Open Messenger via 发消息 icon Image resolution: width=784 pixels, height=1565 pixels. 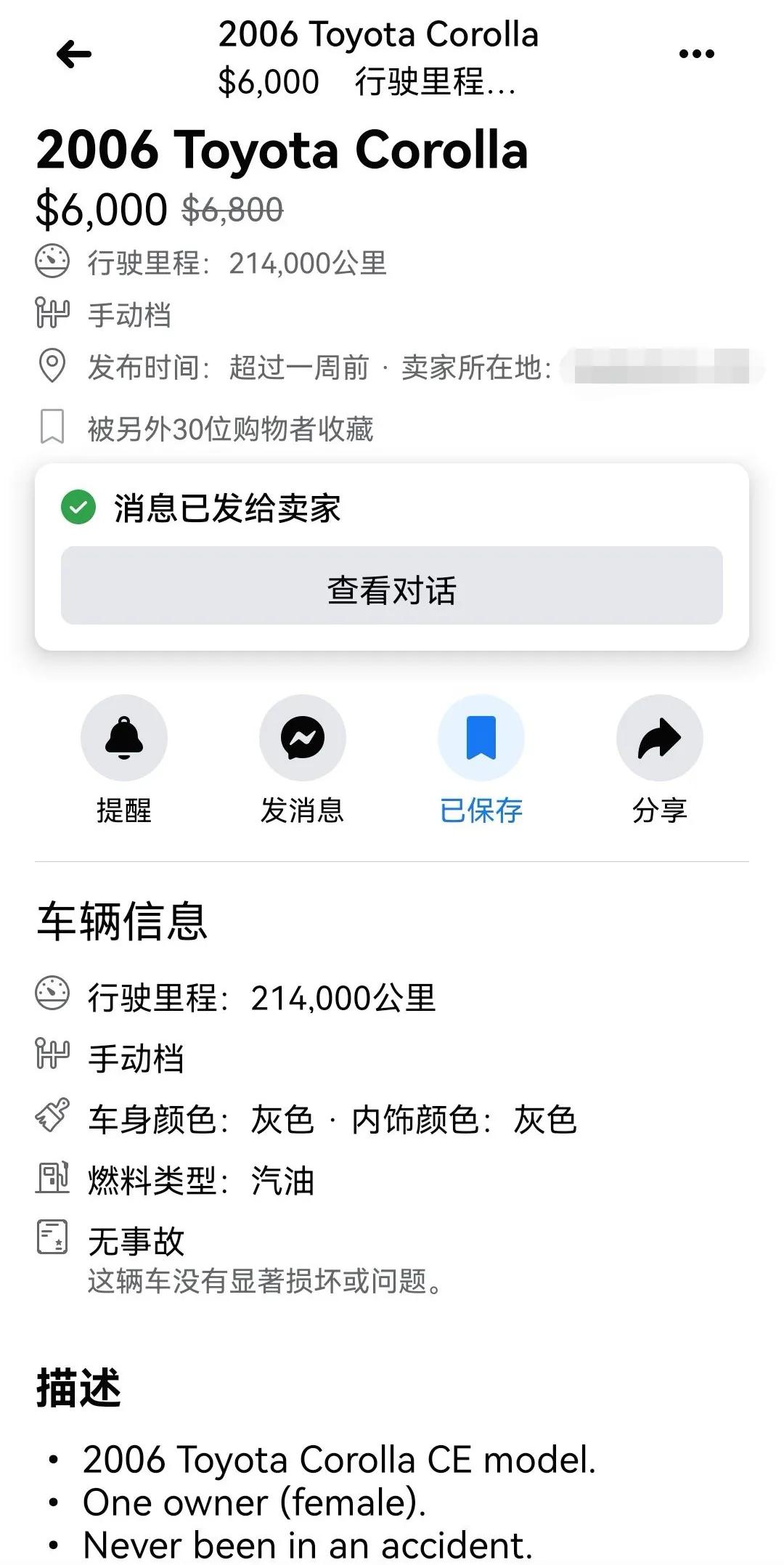pos(303,737)
